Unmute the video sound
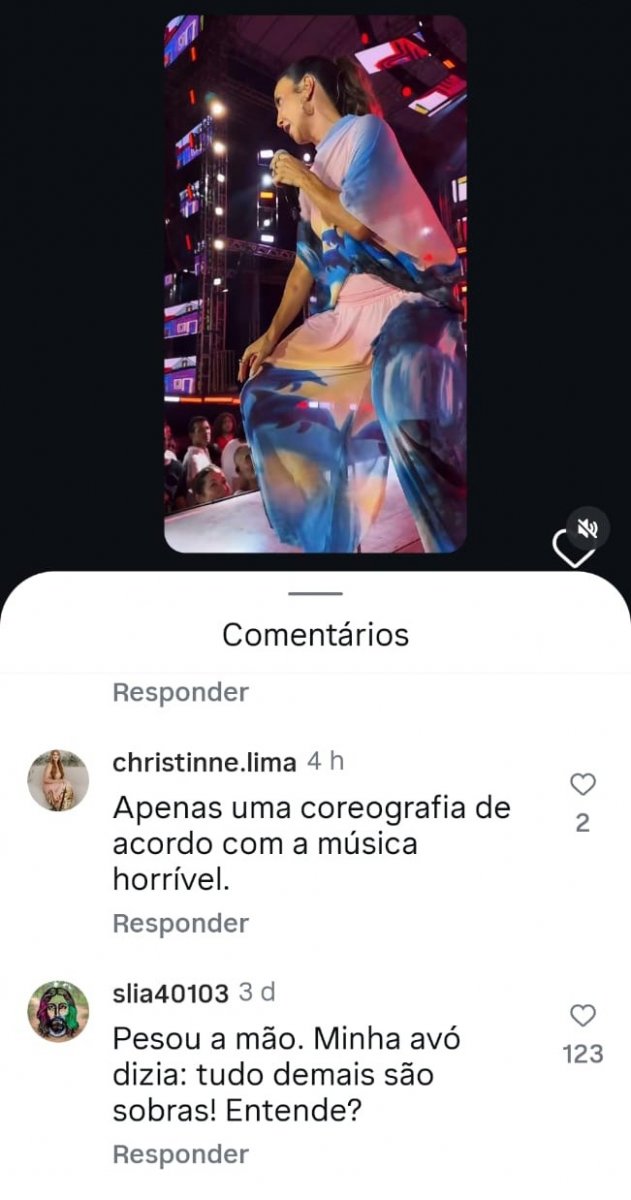Image resolution: width=631 pixels, height=1200 pixels. click(x=588, y=528)
